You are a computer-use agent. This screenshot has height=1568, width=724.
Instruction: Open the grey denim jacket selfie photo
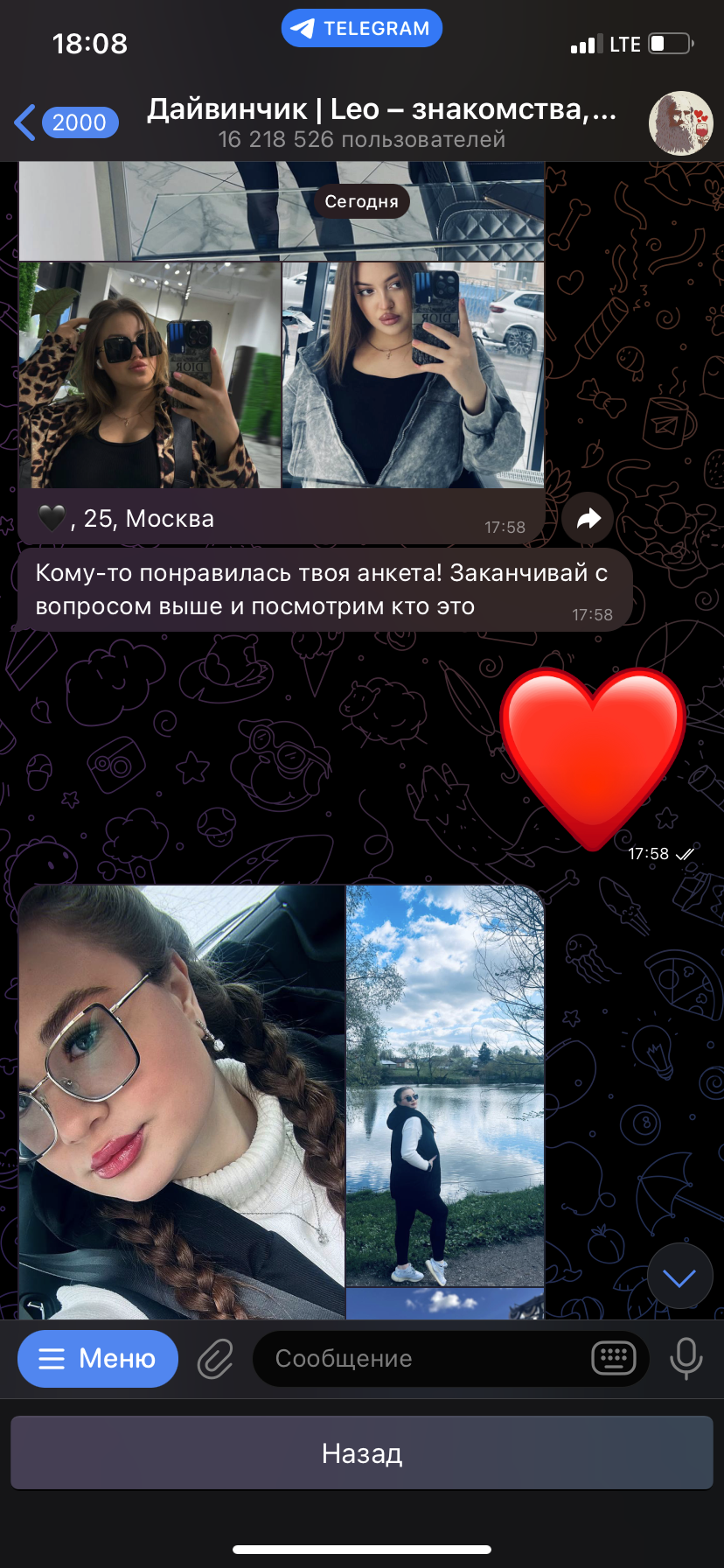coord(414,375)
